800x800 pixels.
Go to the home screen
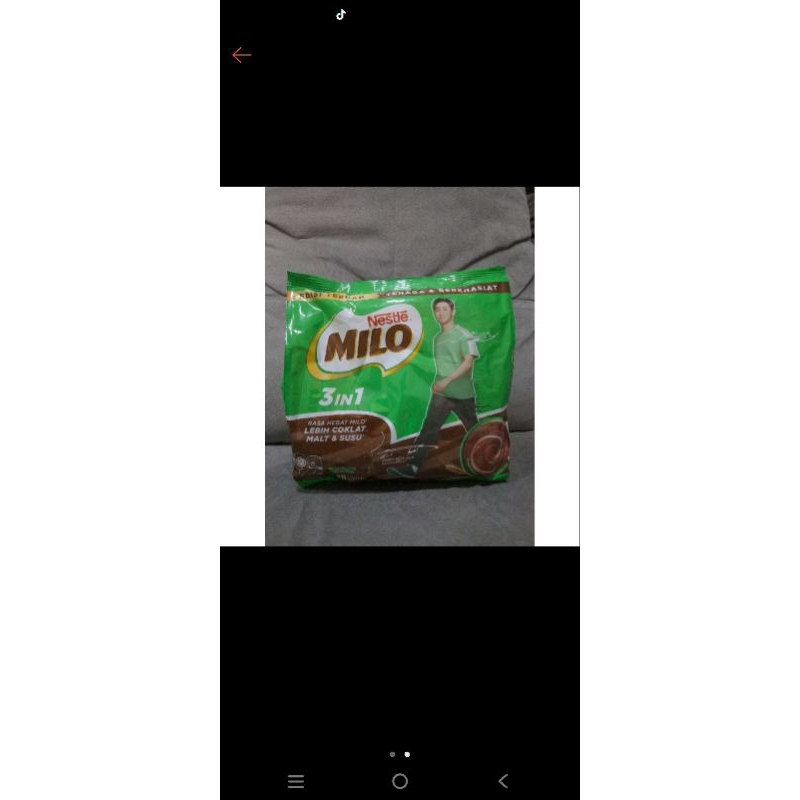tap(400, 781)
